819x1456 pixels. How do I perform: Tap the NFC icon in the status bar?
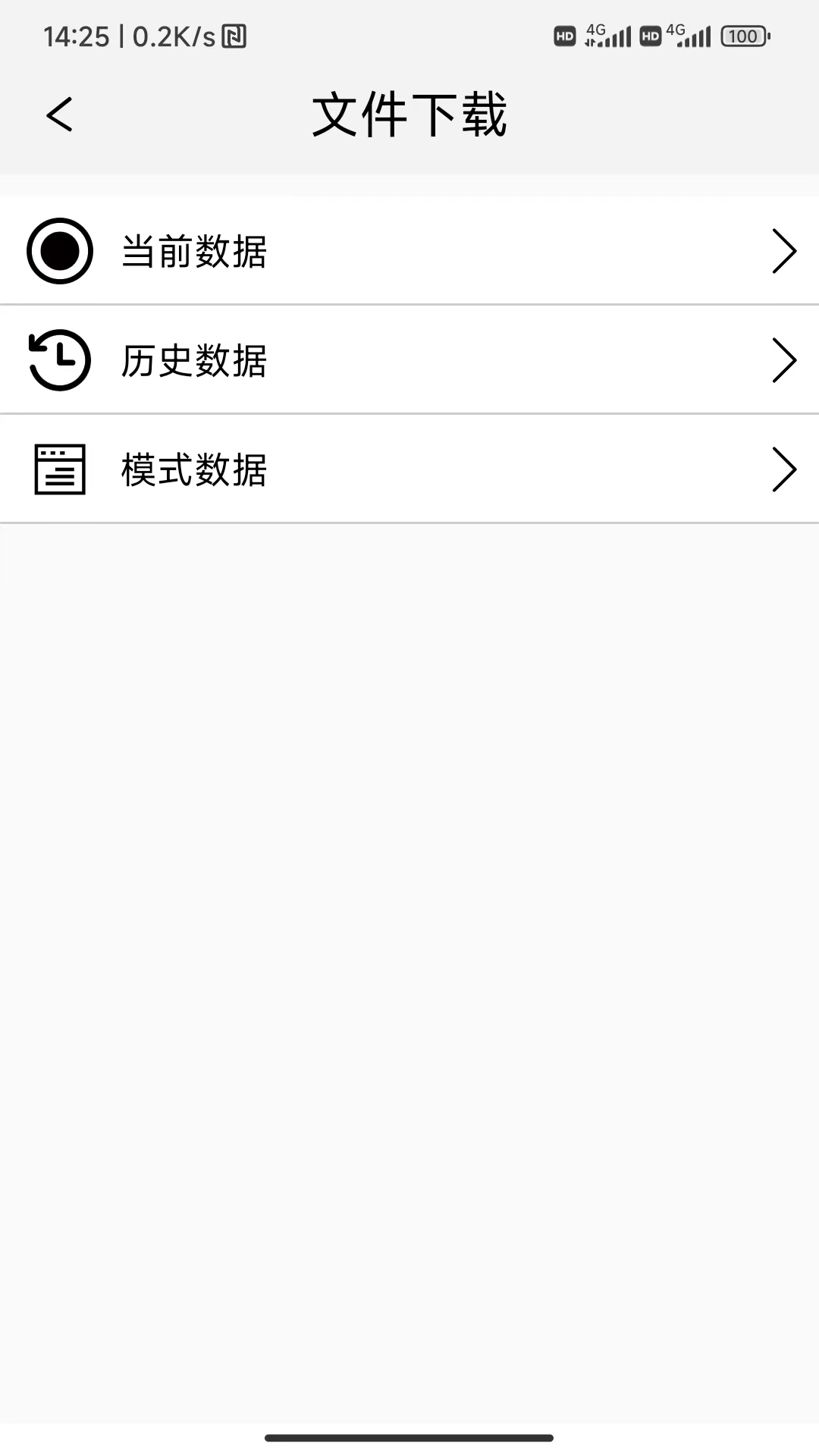click(x=233, y=35)
